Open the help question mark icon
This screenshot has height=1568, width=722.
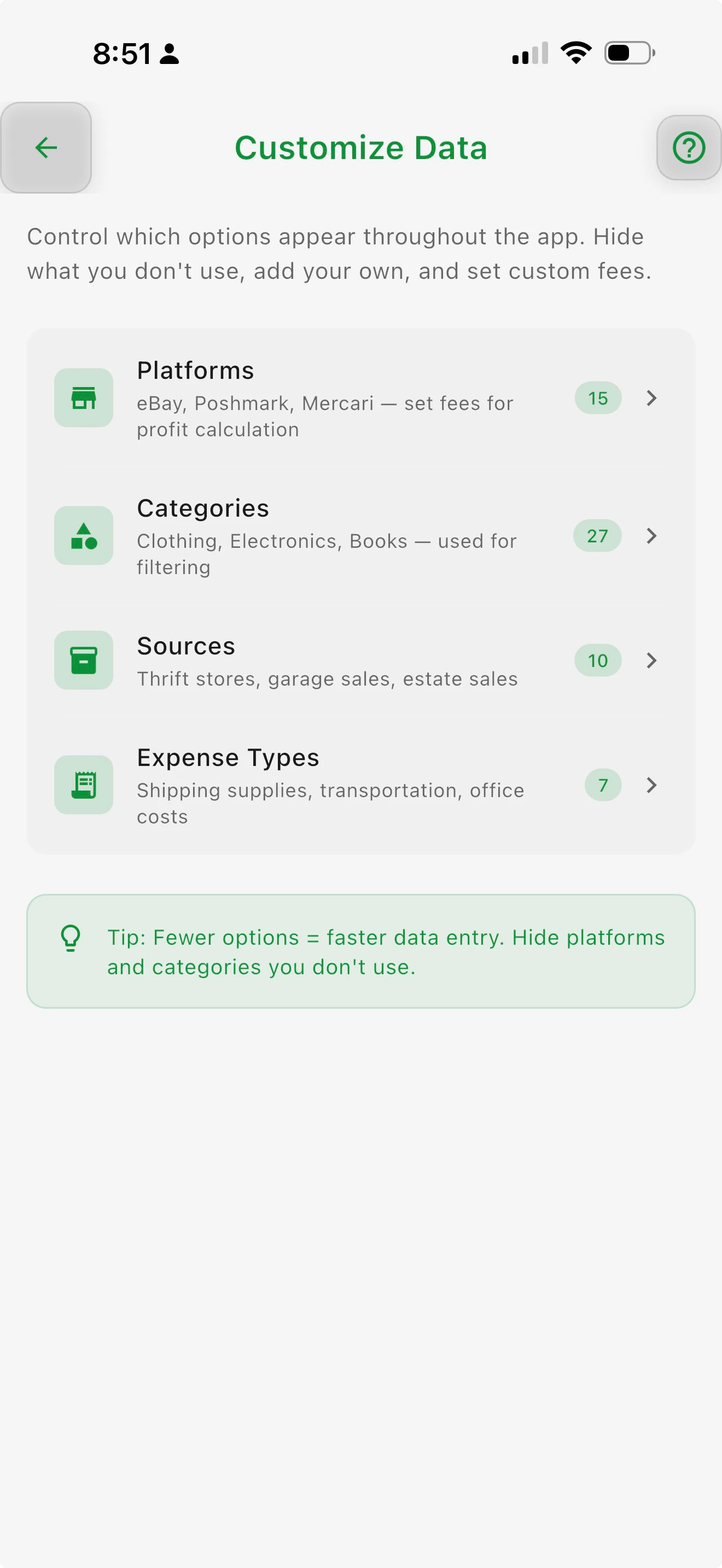[689, 148]
